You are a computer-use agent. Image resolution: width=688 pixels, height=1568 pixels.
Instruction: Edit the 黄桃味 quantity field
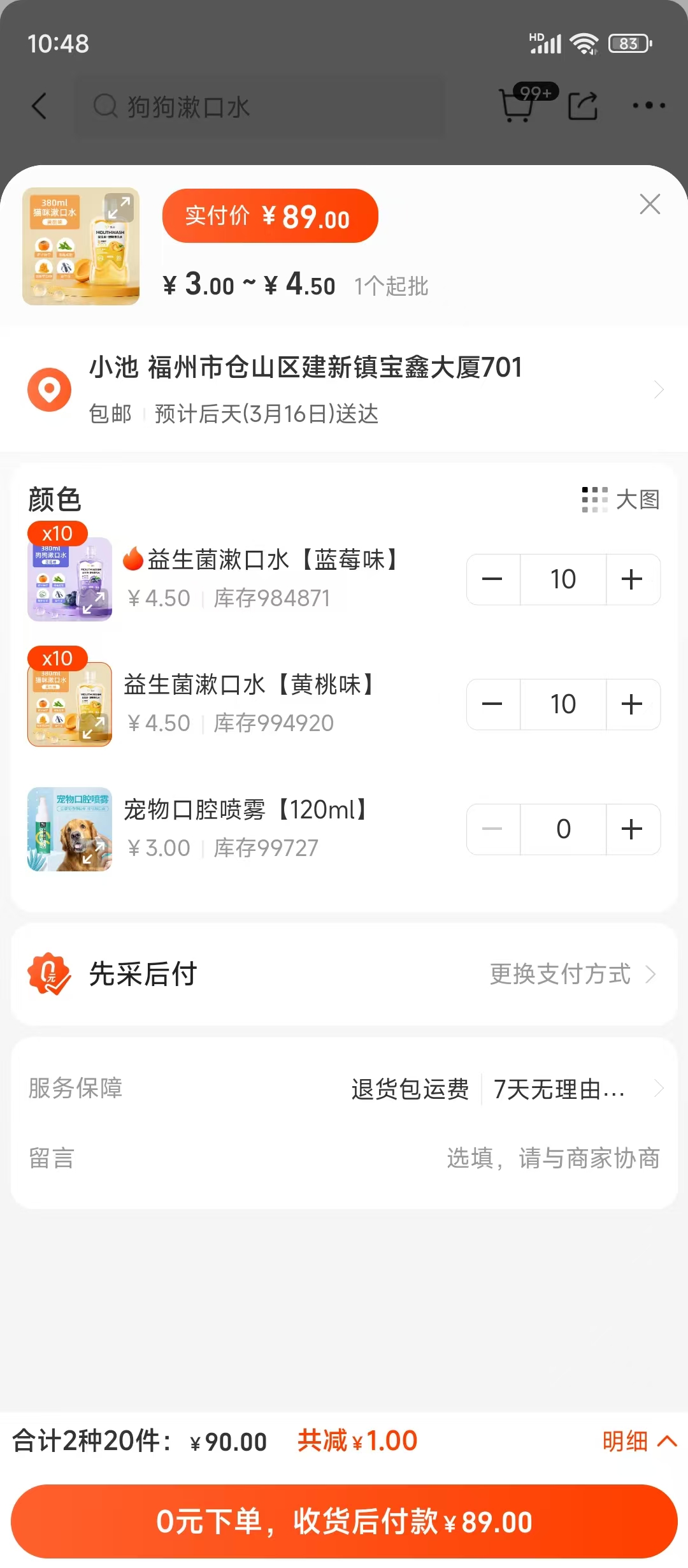[563, 704]
